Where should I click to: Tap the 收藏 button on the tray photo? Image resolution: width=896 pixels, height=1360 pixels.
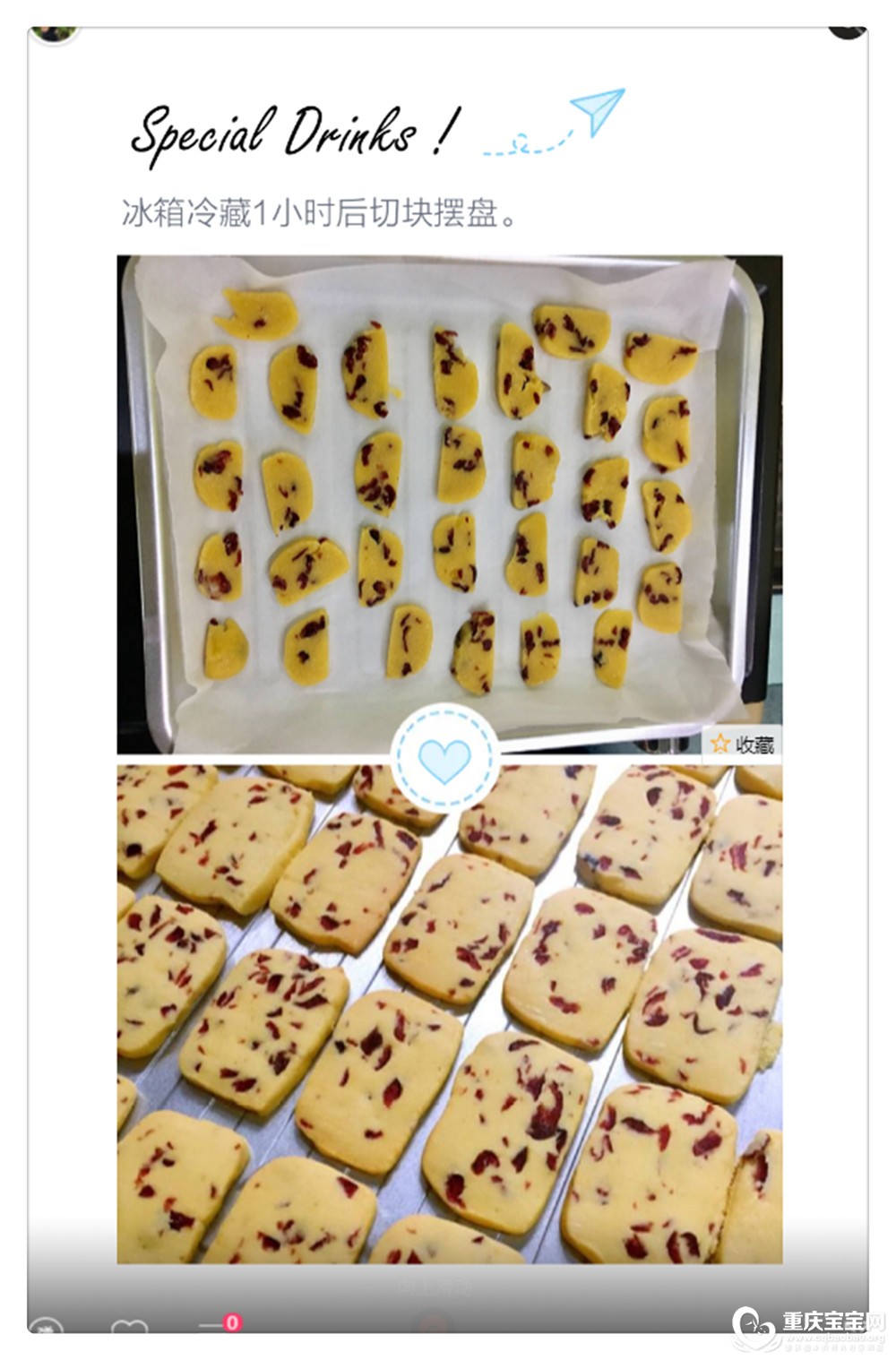coord(743,743)
